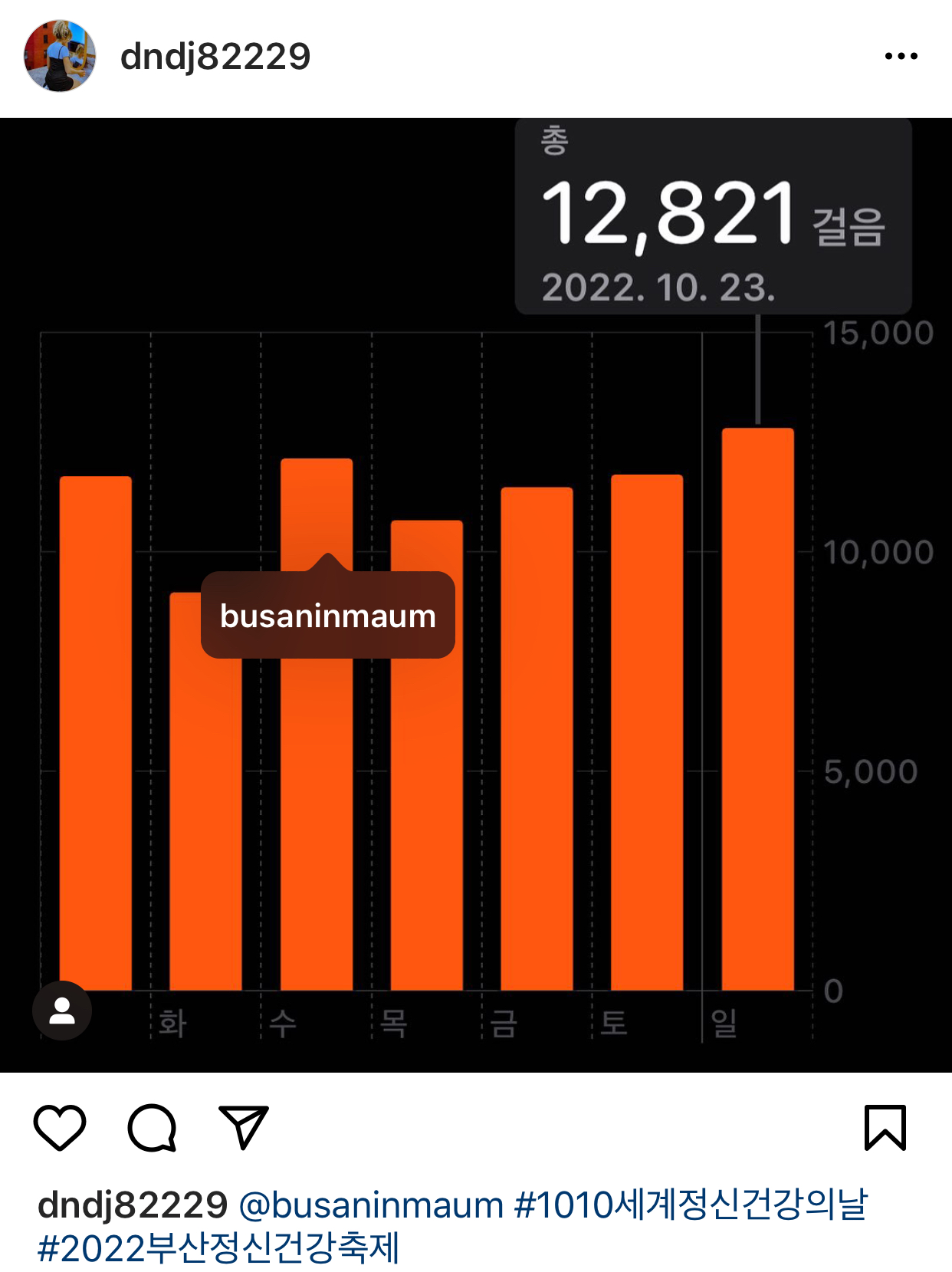Open the post's three-dot overflow menu

[901, 56]
